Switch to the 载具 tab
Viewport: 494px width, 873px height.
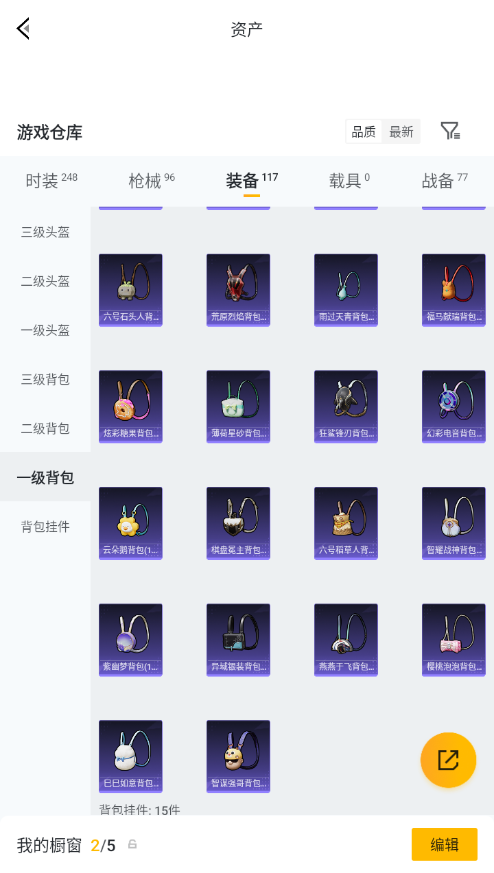tap(349, 180)
